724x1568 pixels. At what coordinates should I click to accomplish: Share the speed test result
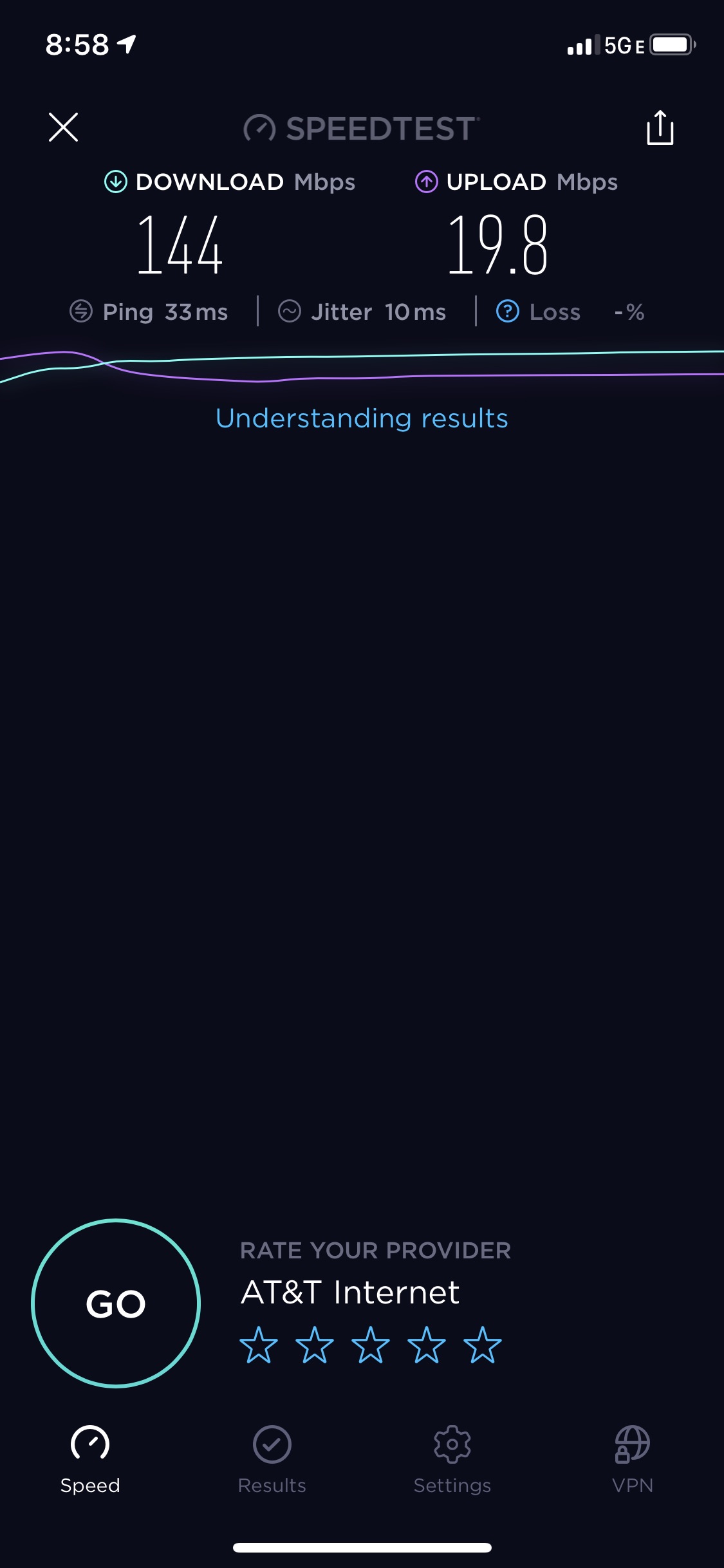660,127
